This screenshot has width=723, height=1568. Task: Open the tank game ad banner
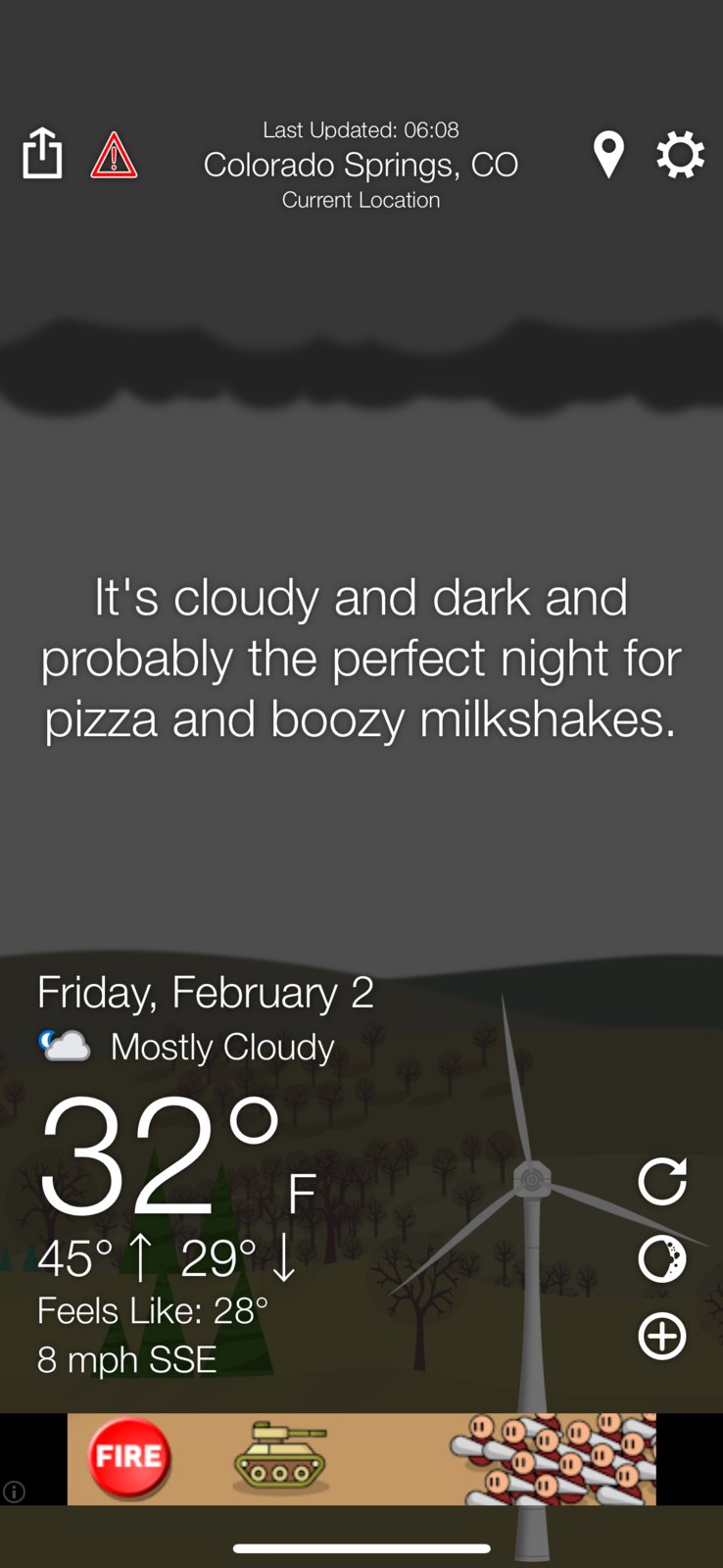[x=361, y=1458]
